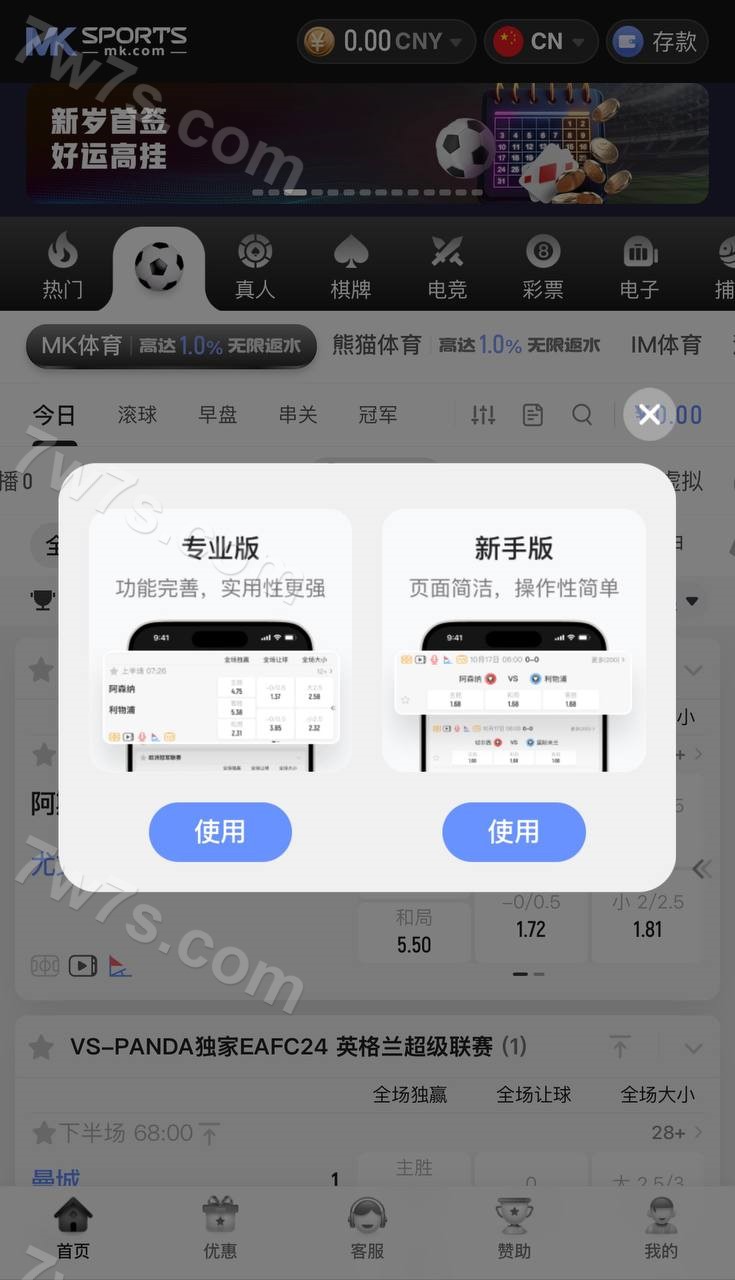Close the version selection dialog

(x=649, y=414)
